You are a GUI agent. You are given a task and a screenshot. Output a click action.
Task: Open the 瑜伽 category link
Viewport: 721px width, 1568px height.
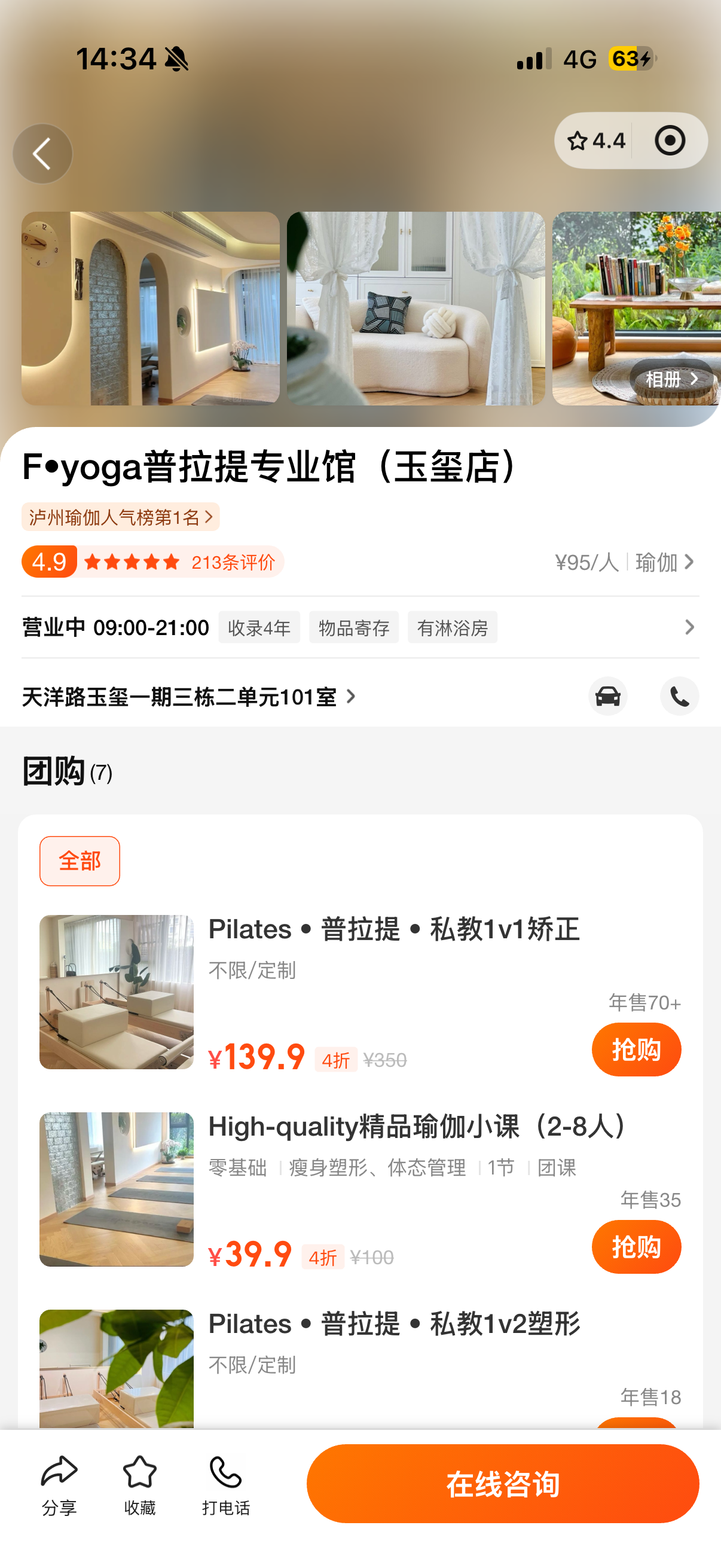664,562
